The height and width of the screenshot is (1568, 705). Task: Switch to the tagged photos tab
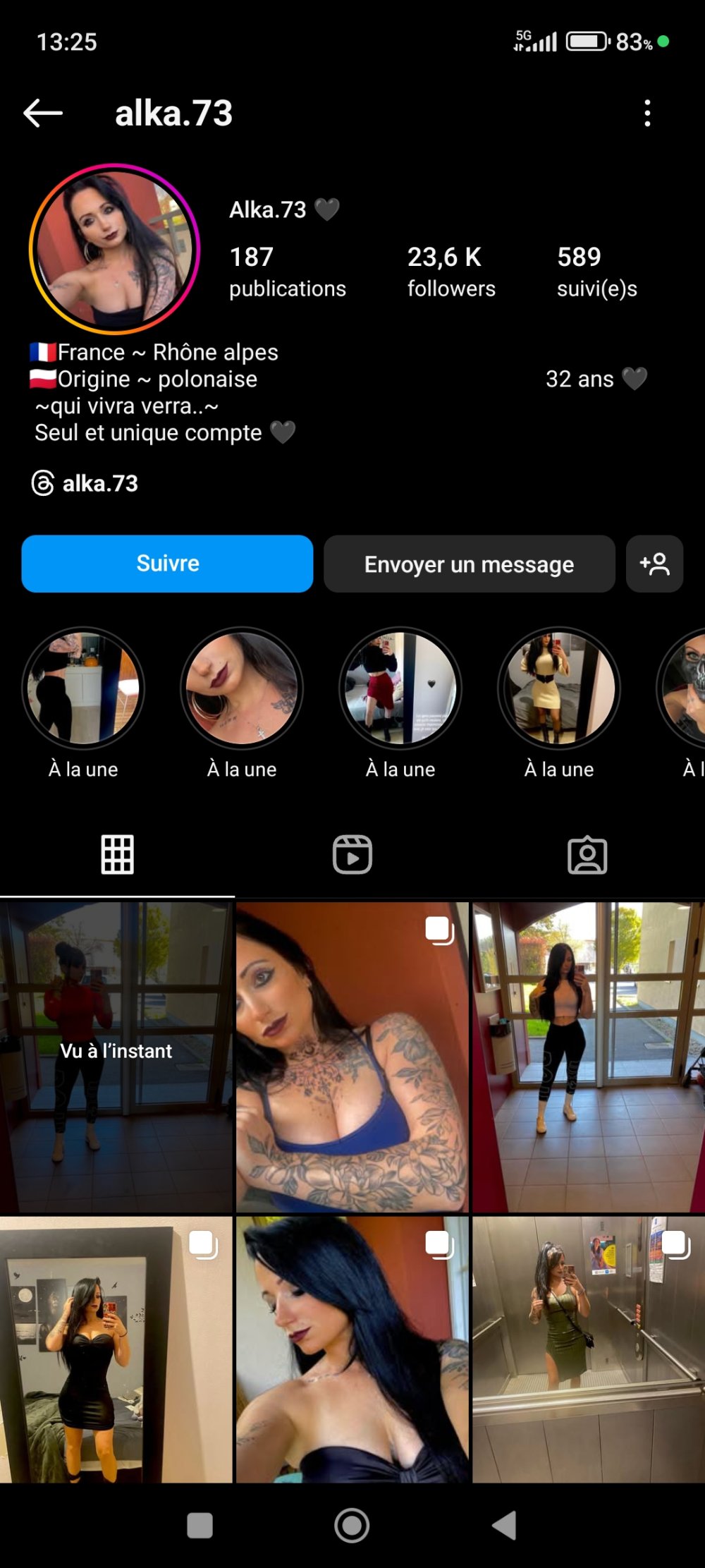[587, 854]
